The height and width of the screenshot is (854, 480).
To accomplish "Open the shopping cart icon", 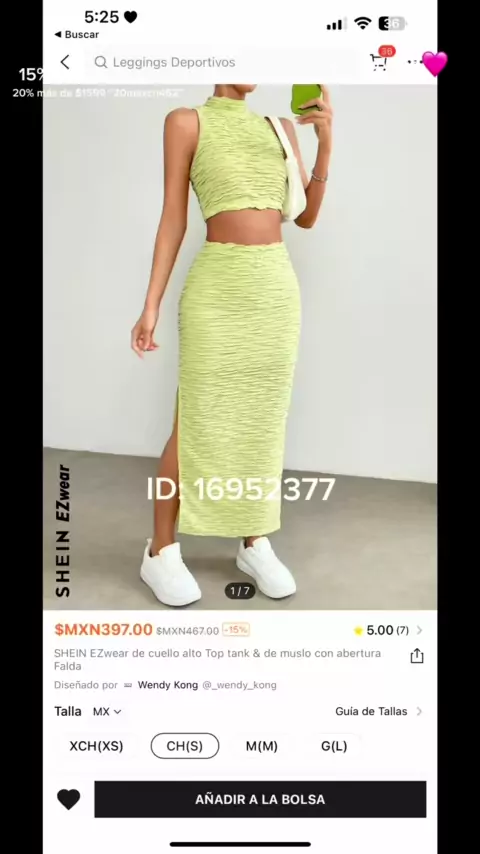I will point(380,61).
